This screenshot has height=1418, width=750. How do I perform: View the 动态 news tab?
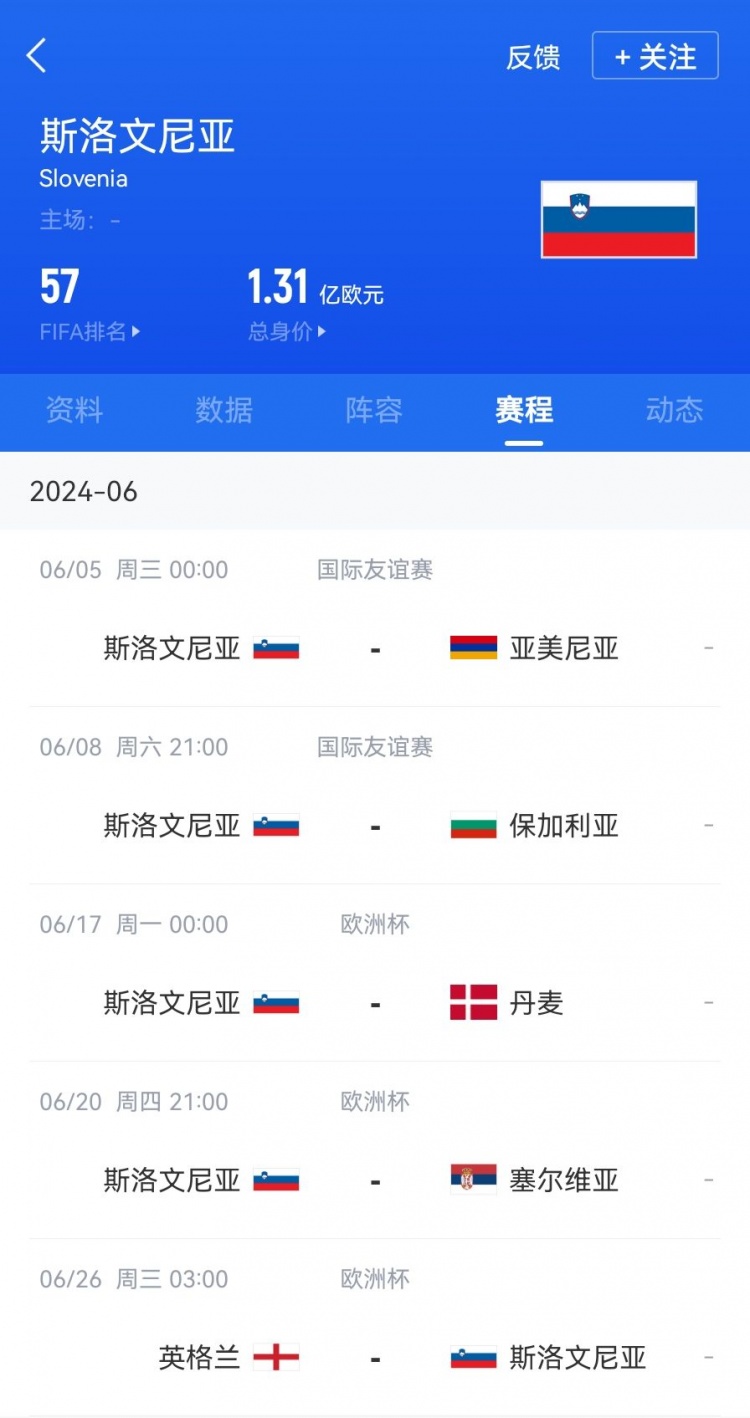[674, 410]
